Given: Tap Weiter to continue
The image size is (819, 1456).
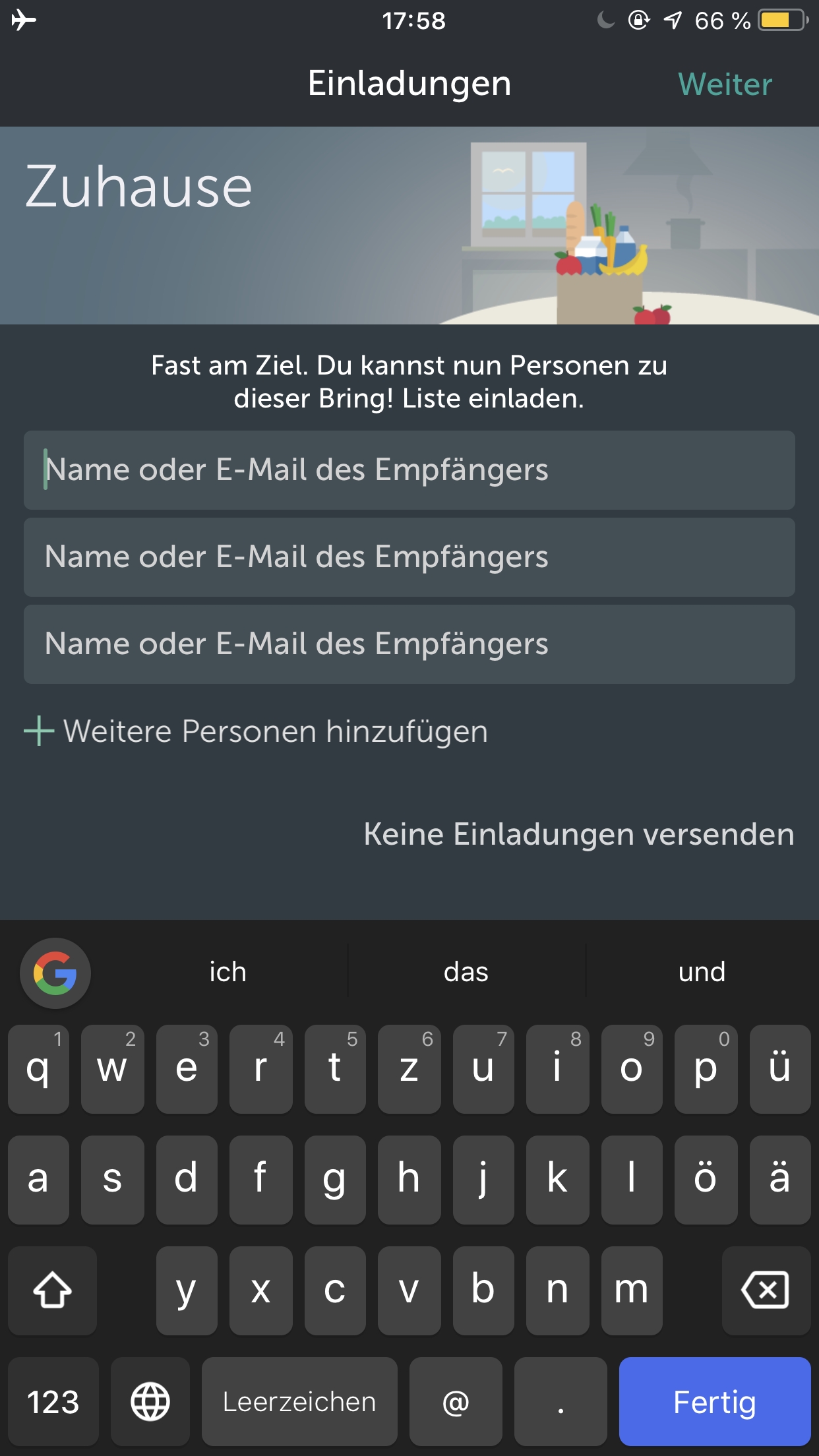Looking at the screenshot, I should [725, 84].
